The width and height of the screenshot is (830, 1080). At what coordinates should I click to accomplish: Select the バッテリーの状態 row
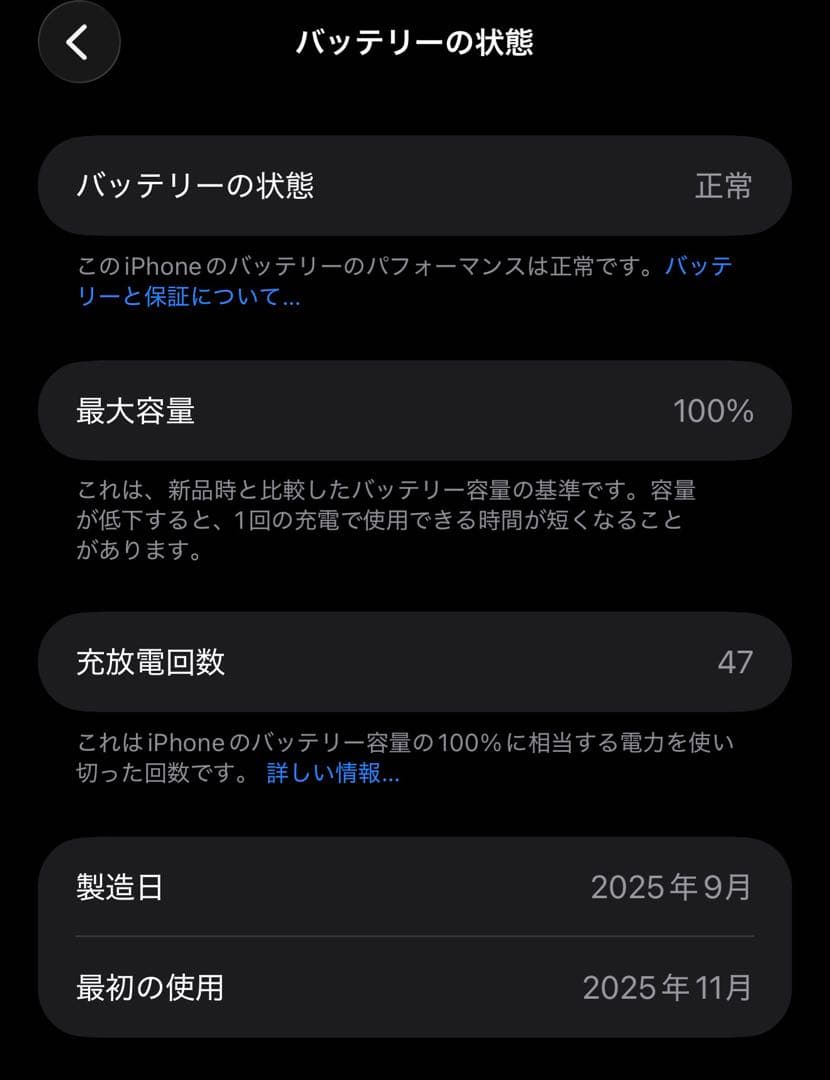[x=414, y=184]
